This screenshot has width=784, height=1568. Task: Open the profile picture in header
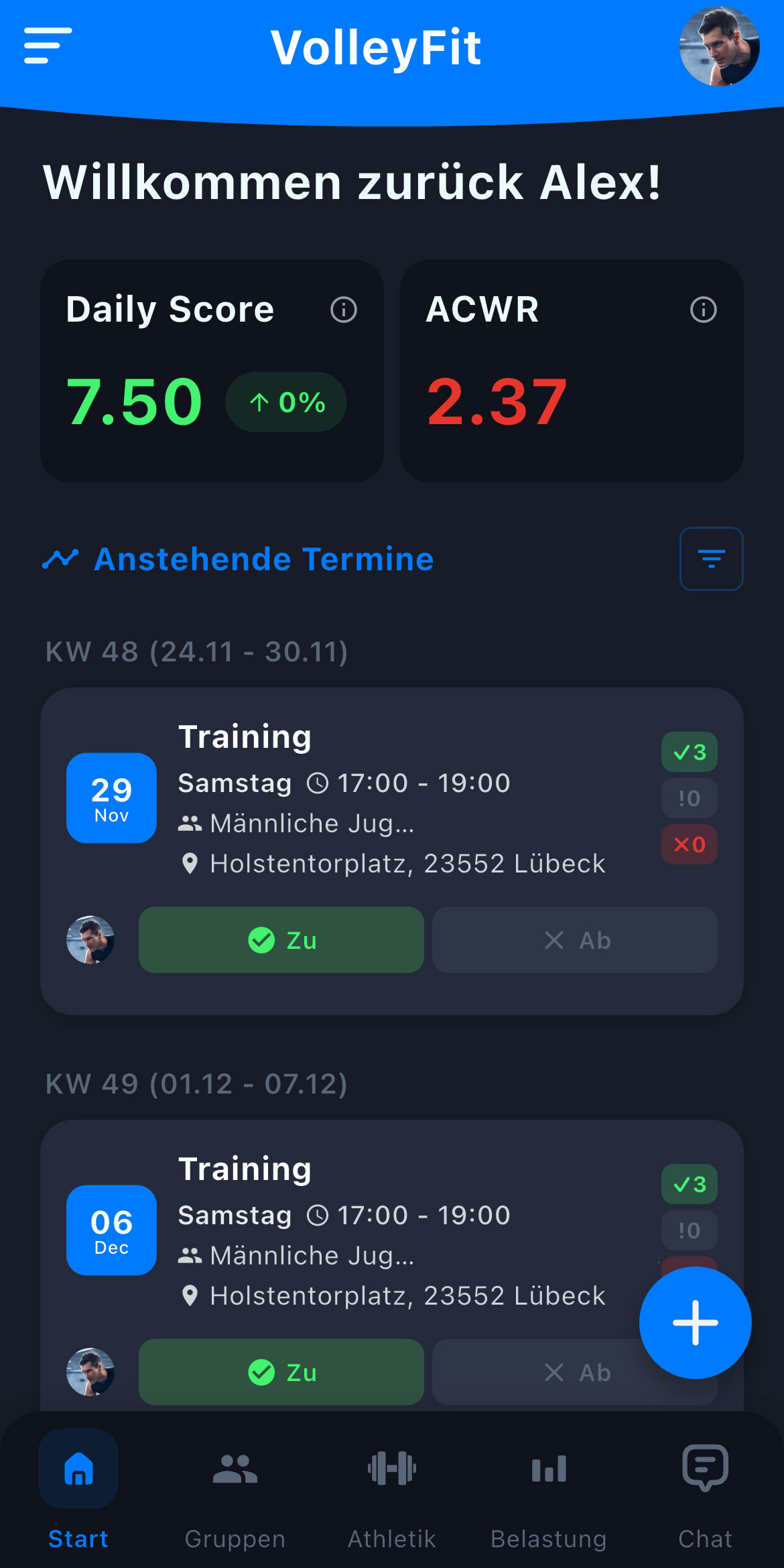click(719, 46)
